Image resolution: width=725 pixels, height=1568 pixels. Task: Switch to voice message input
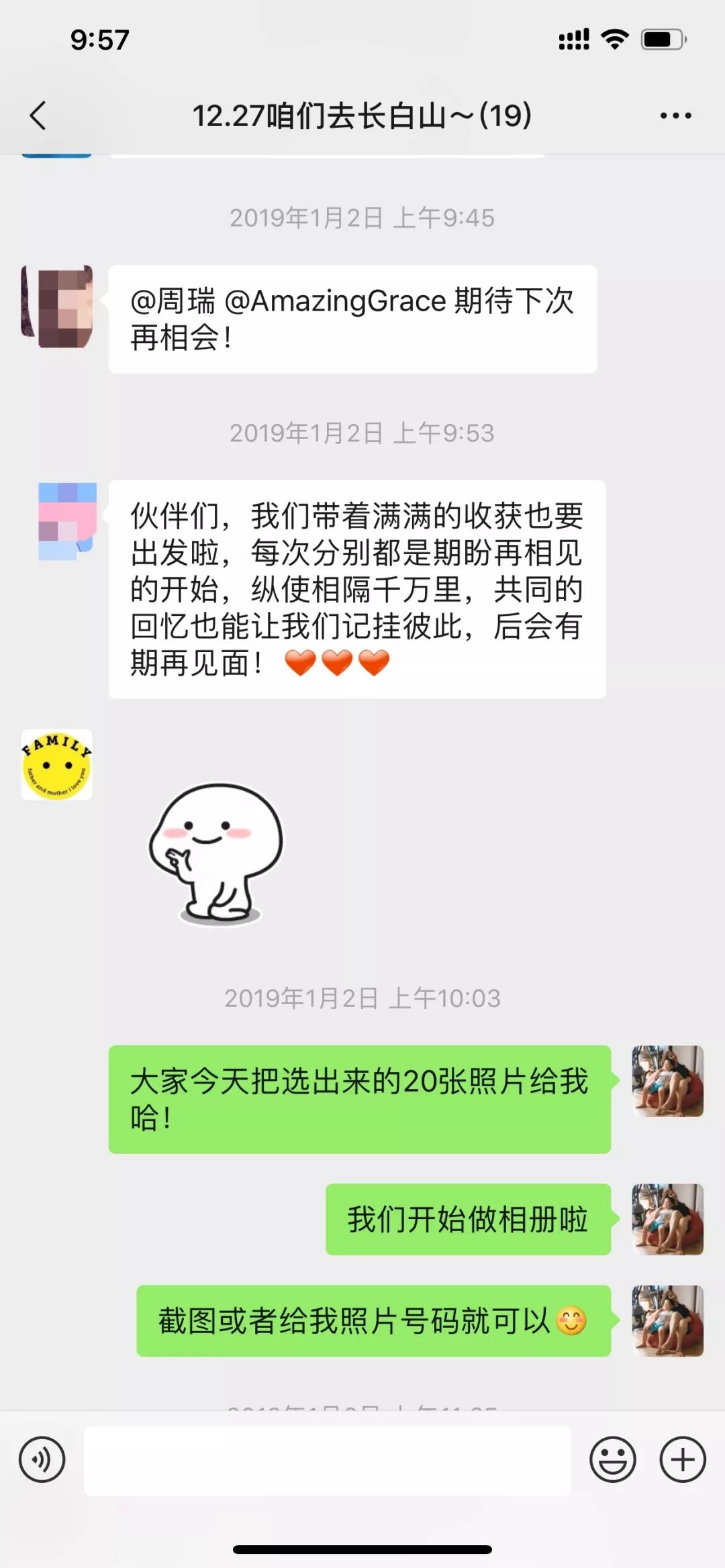point(42,1459)
